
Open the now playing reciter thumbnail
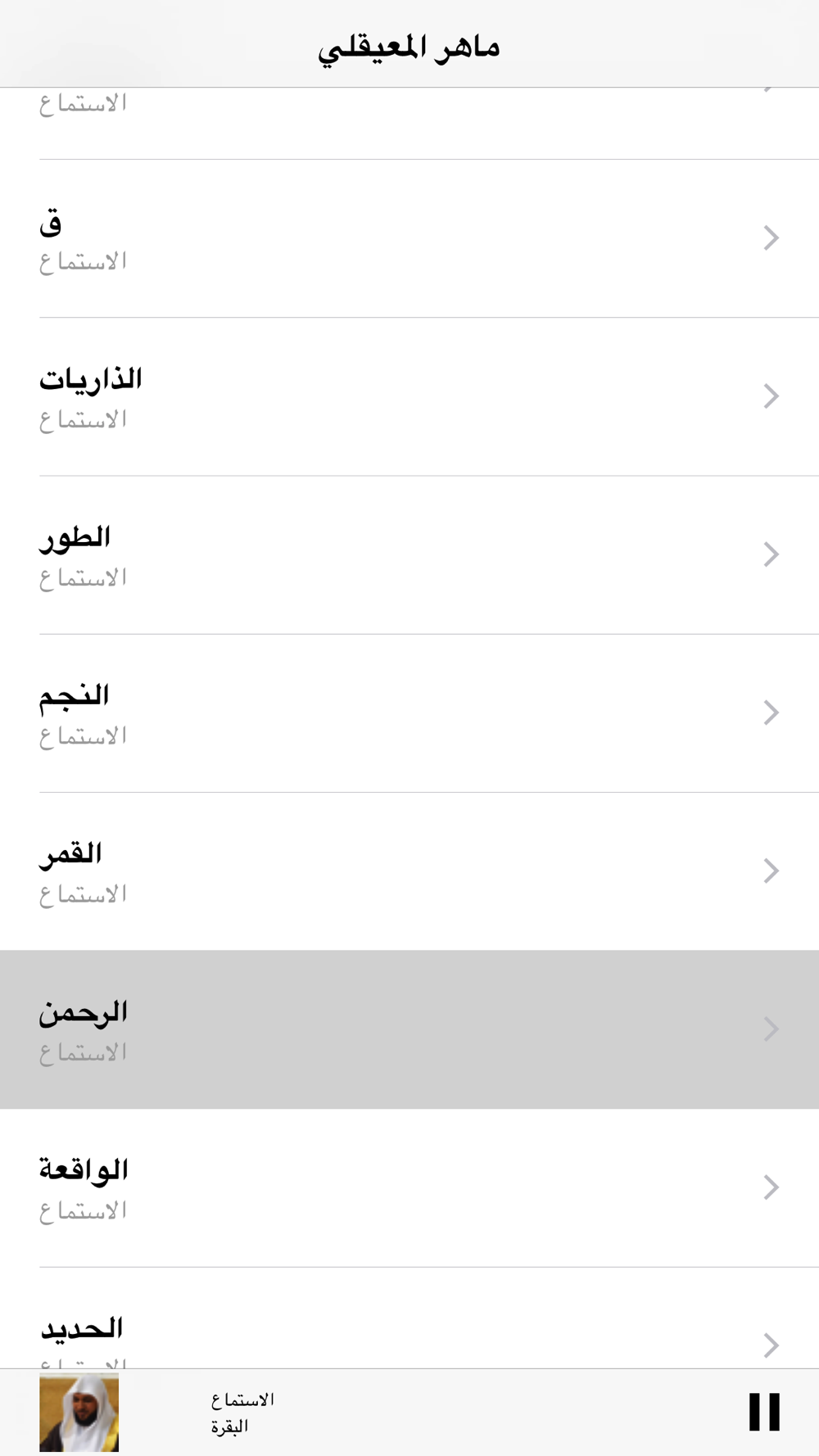click(x=79, y=1413)
